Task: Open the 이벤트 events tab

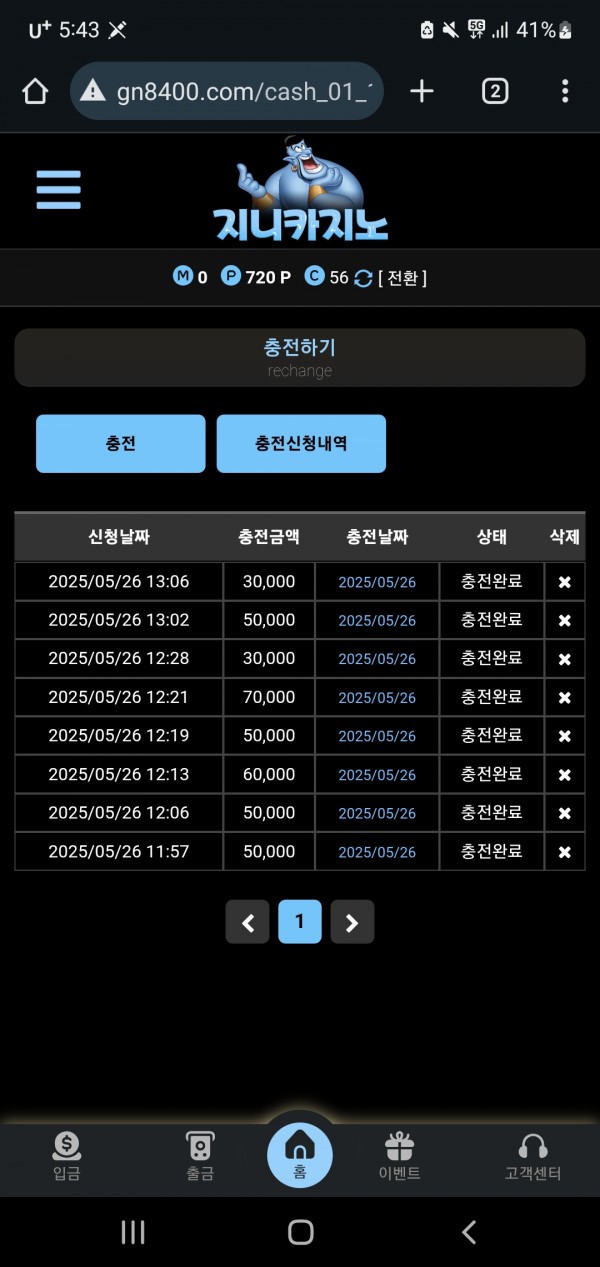Action: 399,1157
